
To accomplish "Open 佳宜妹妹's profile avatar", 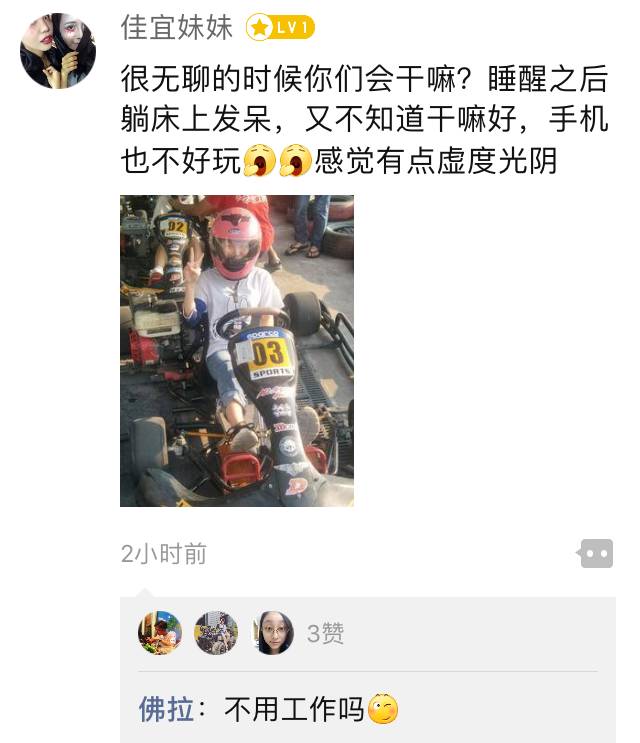I will [58, 51].
